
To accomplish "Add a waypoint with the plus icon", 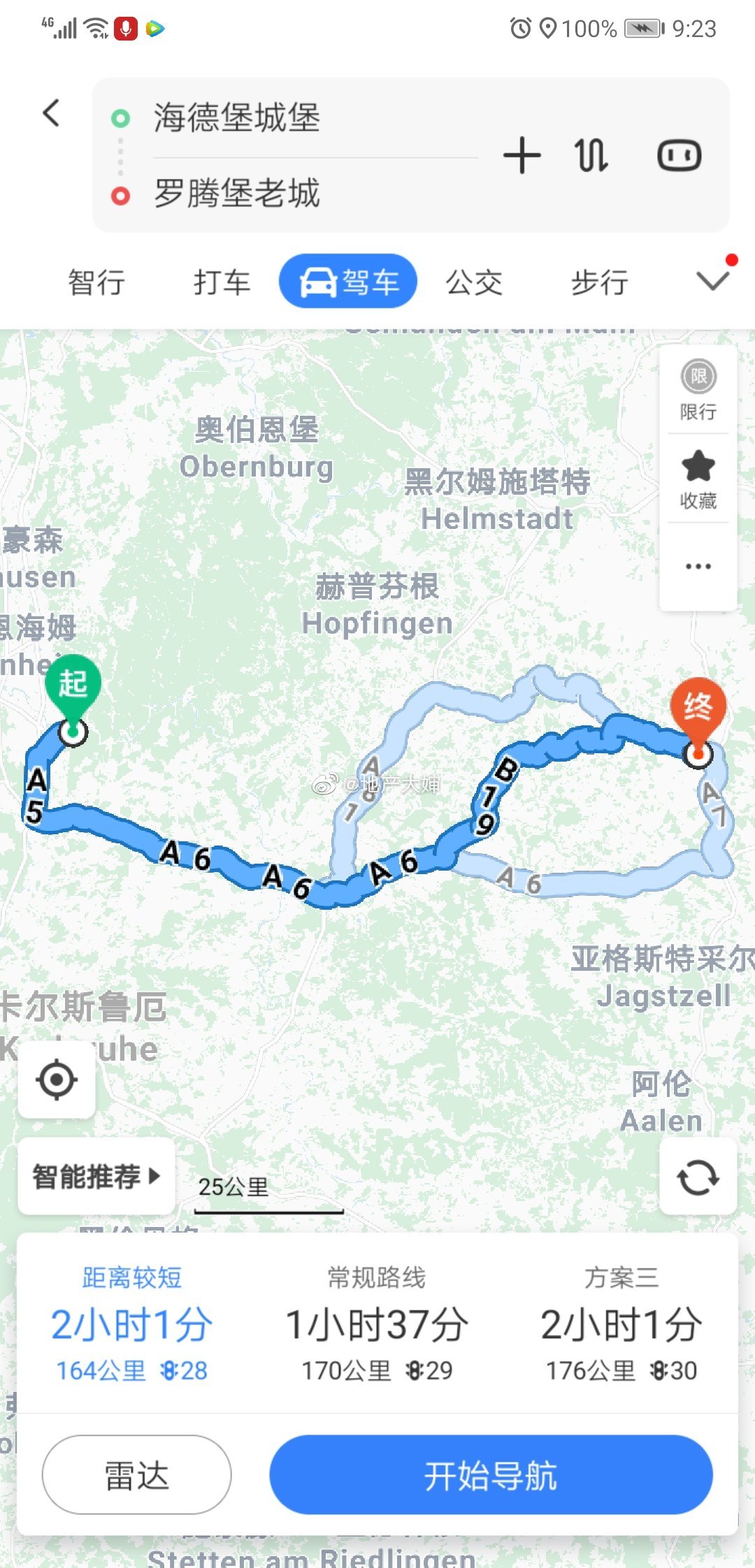I will [x=522, y=155].
